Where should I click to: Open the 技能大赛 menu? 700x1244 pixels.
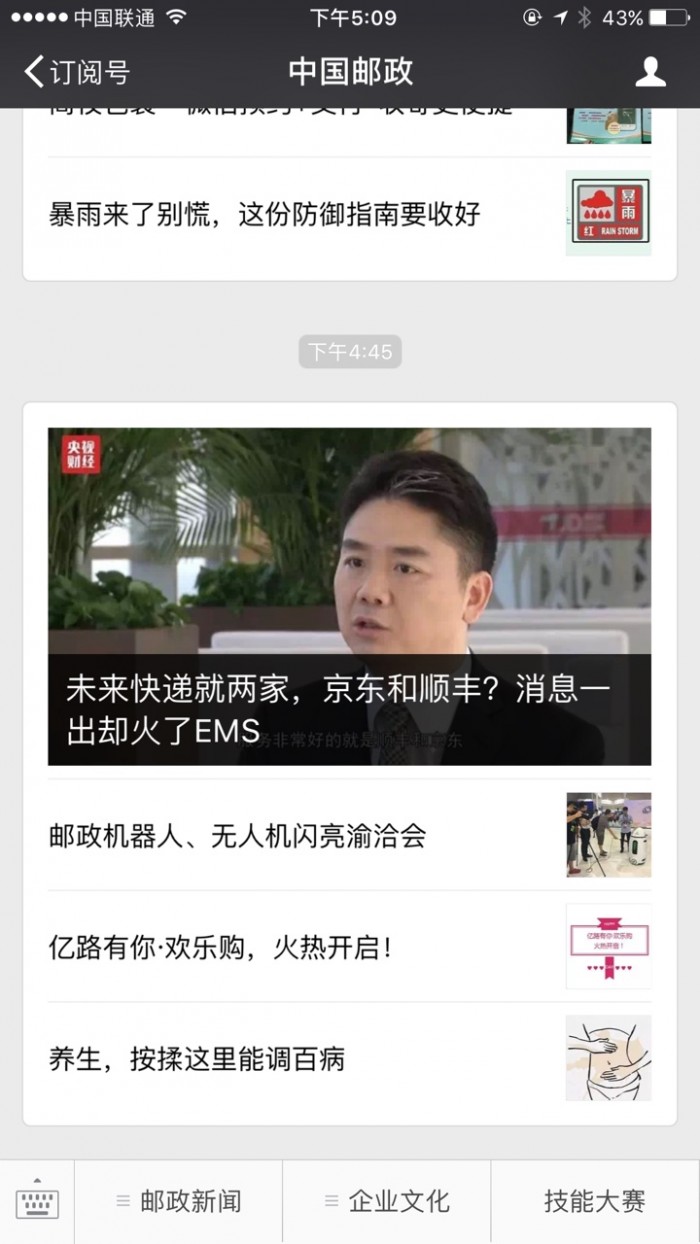594,1201
